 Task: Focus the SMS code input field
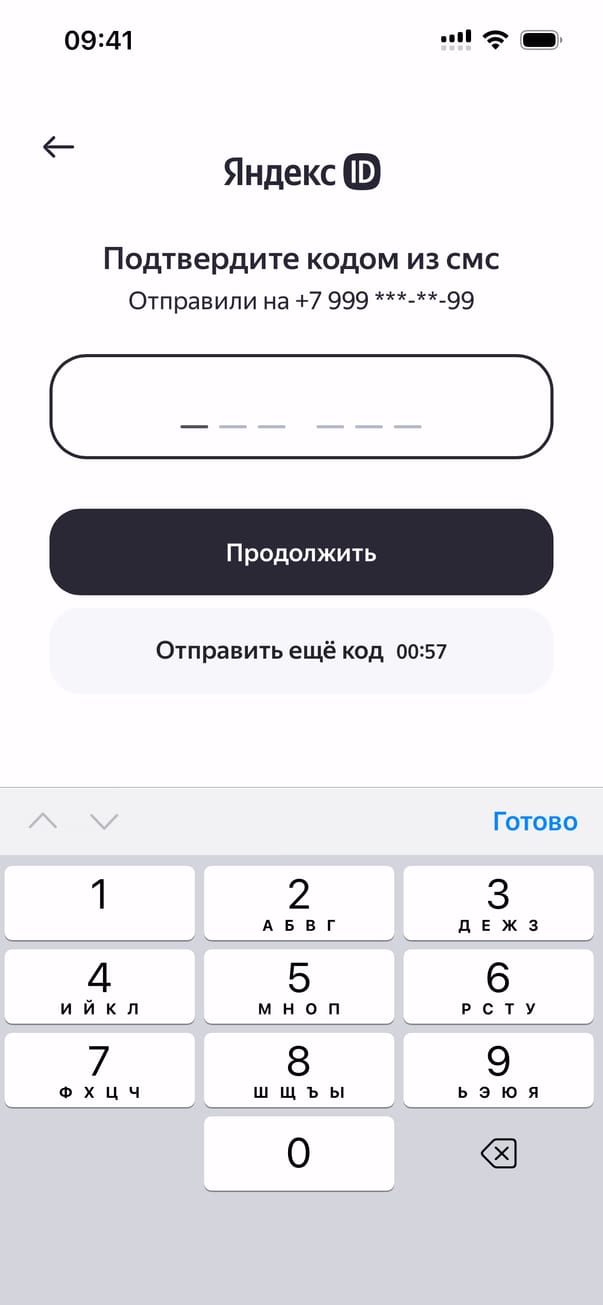point(301,407)
